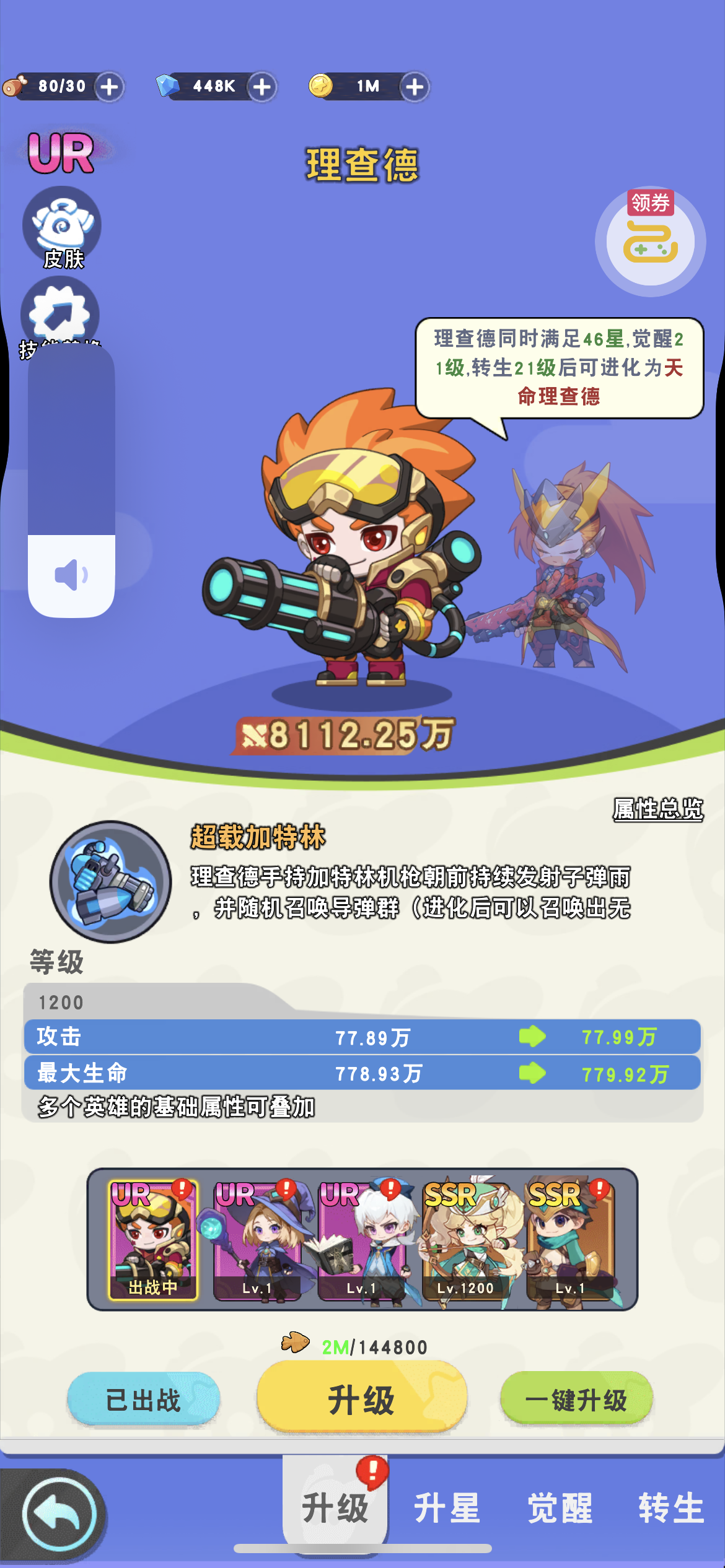This screenshot has height=1568, width=725.
Task: Add gold coins with the plus beside 1M
Action: [x=415, y=87]
